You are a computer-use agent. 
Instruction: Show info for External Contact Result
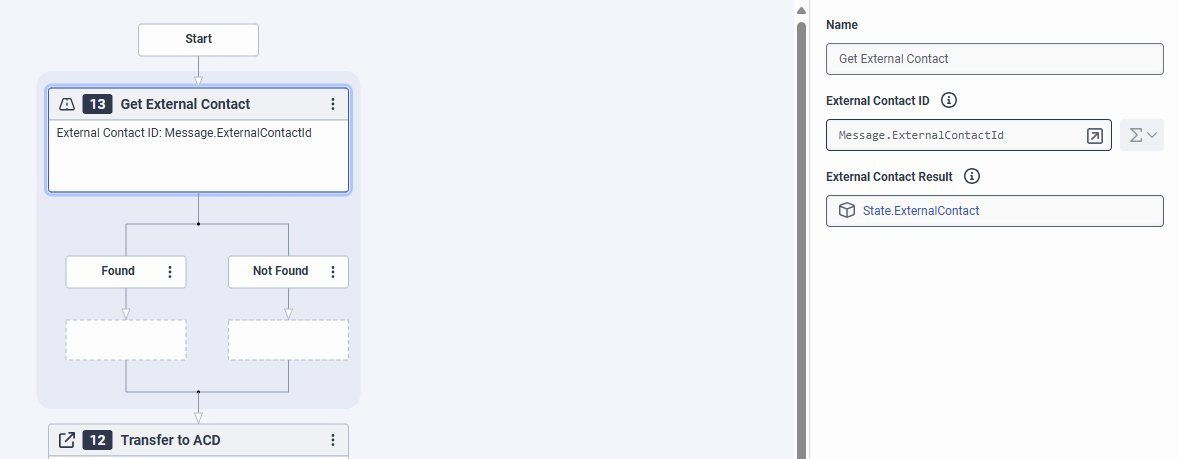pos(971,177)
